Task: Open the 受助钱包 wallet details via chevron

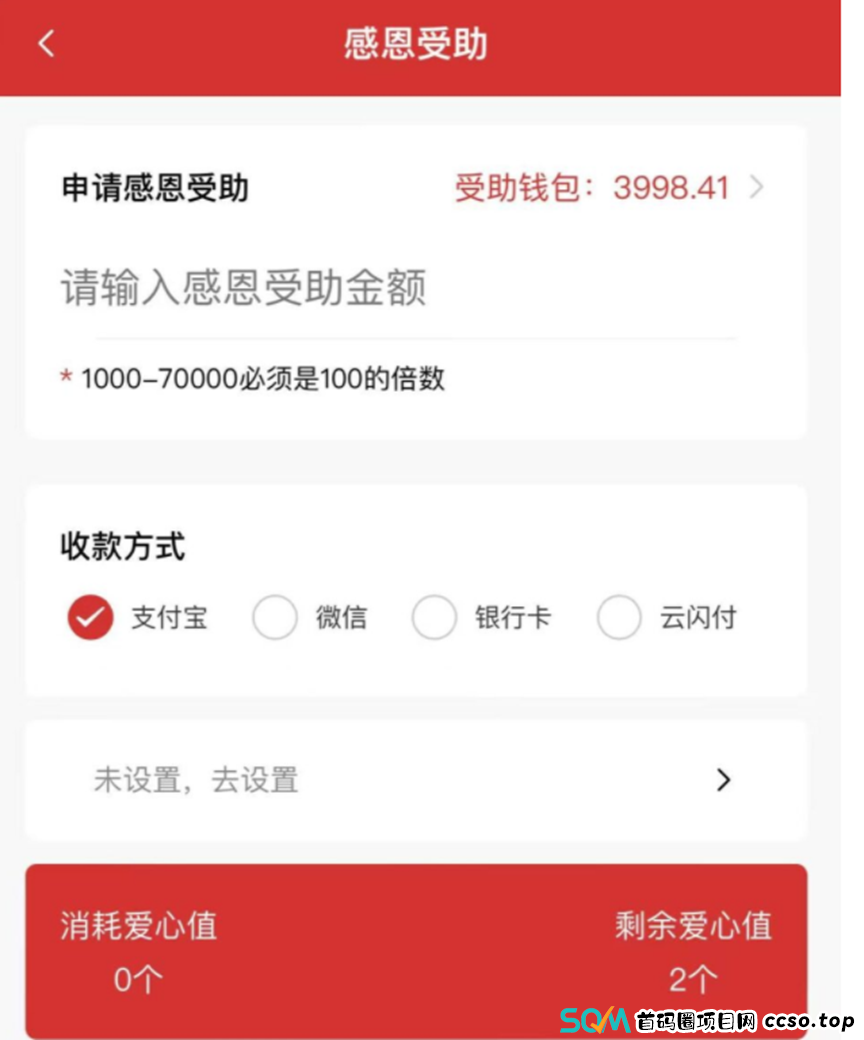Action: pyautogui.click(x=758, y=187)
